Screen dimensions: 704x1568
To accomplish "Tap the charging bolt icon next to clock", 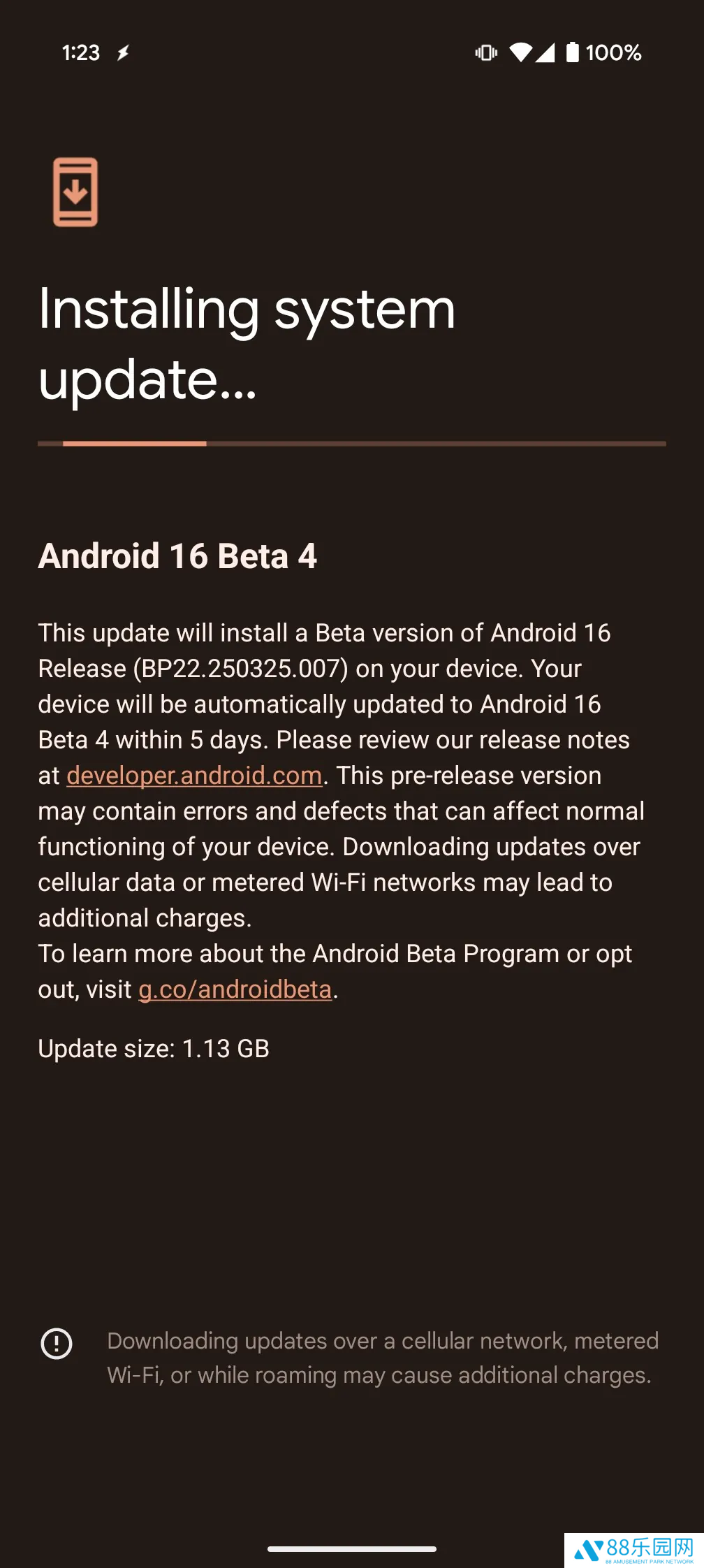I will (x=124, y=52).
